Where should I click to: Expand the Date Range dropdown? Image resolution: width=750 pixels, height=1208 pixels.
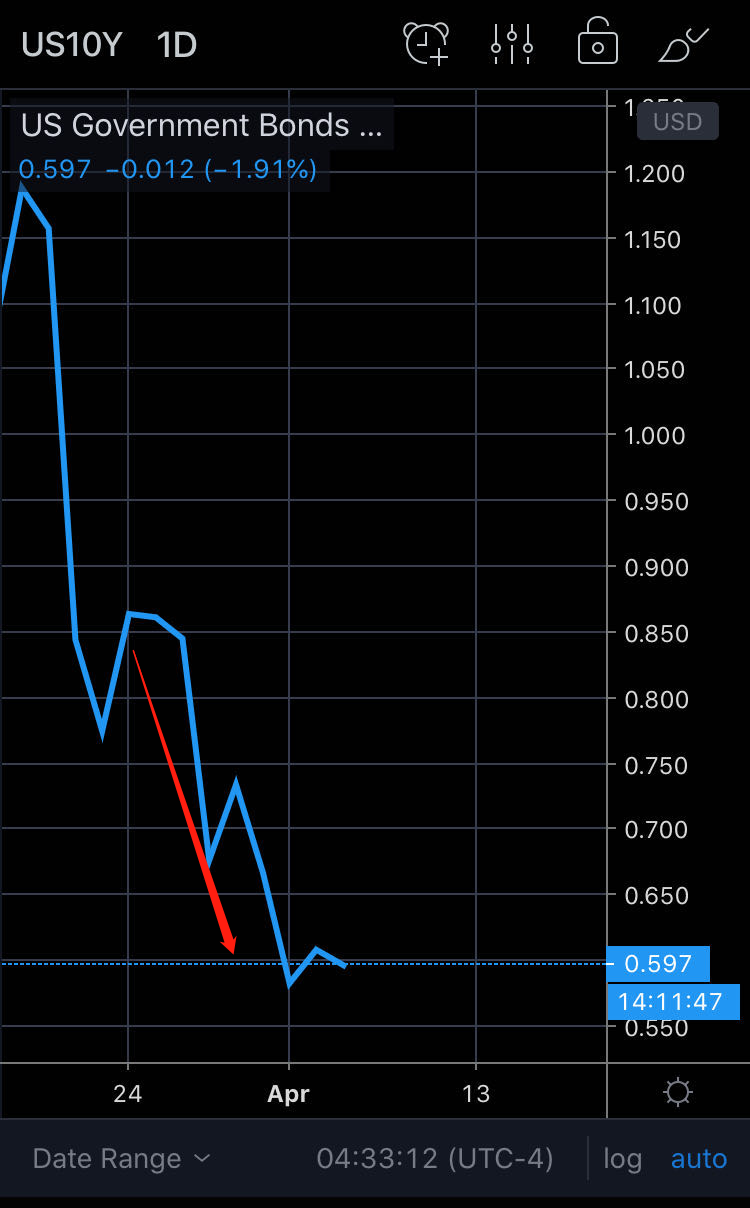122,1159
